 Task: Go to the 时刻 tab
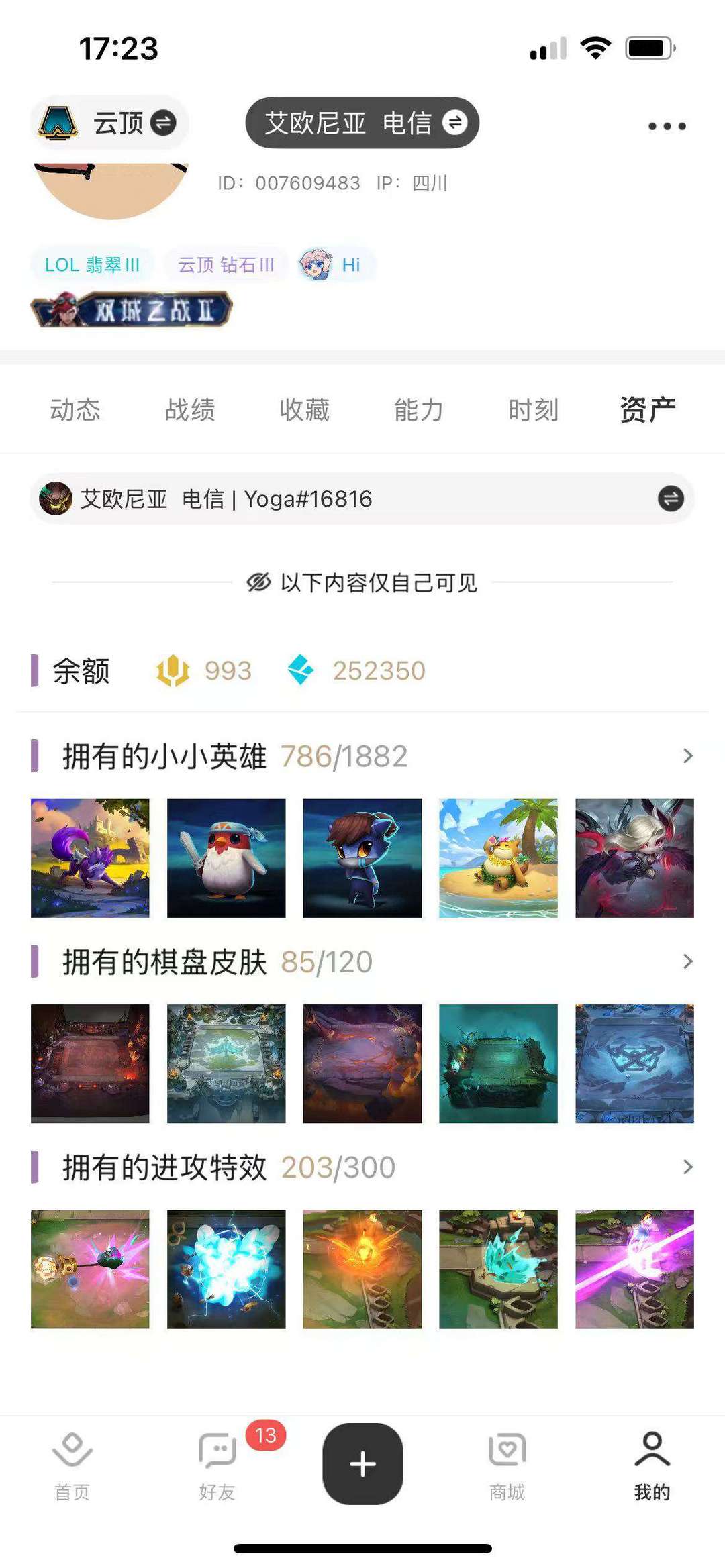tap(533, 409)
